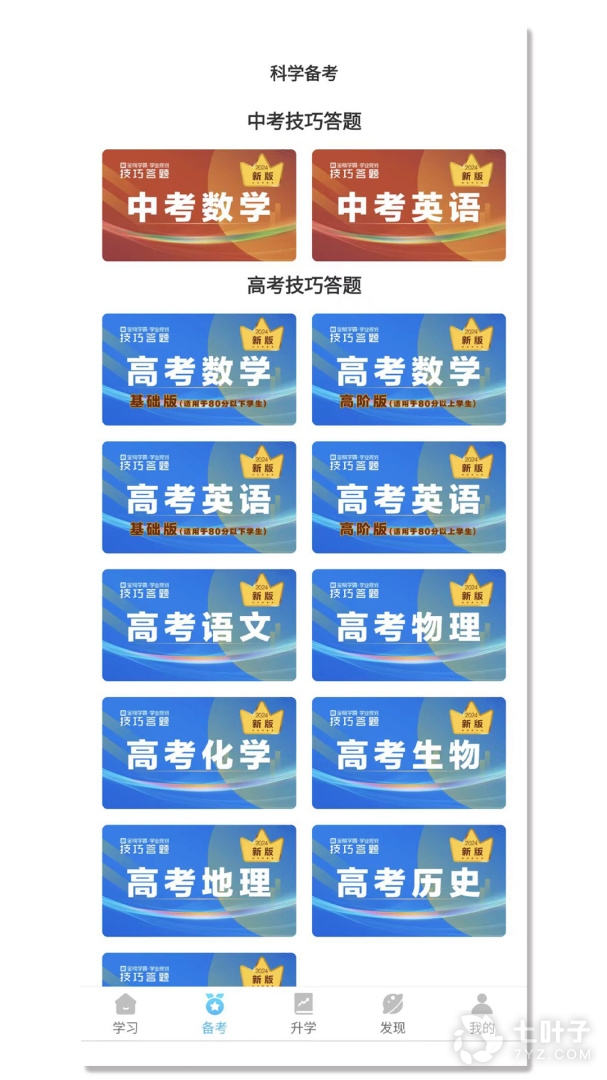View the 高考物理 card
This screenshot has height=1080, width=607.
[408, 625]
